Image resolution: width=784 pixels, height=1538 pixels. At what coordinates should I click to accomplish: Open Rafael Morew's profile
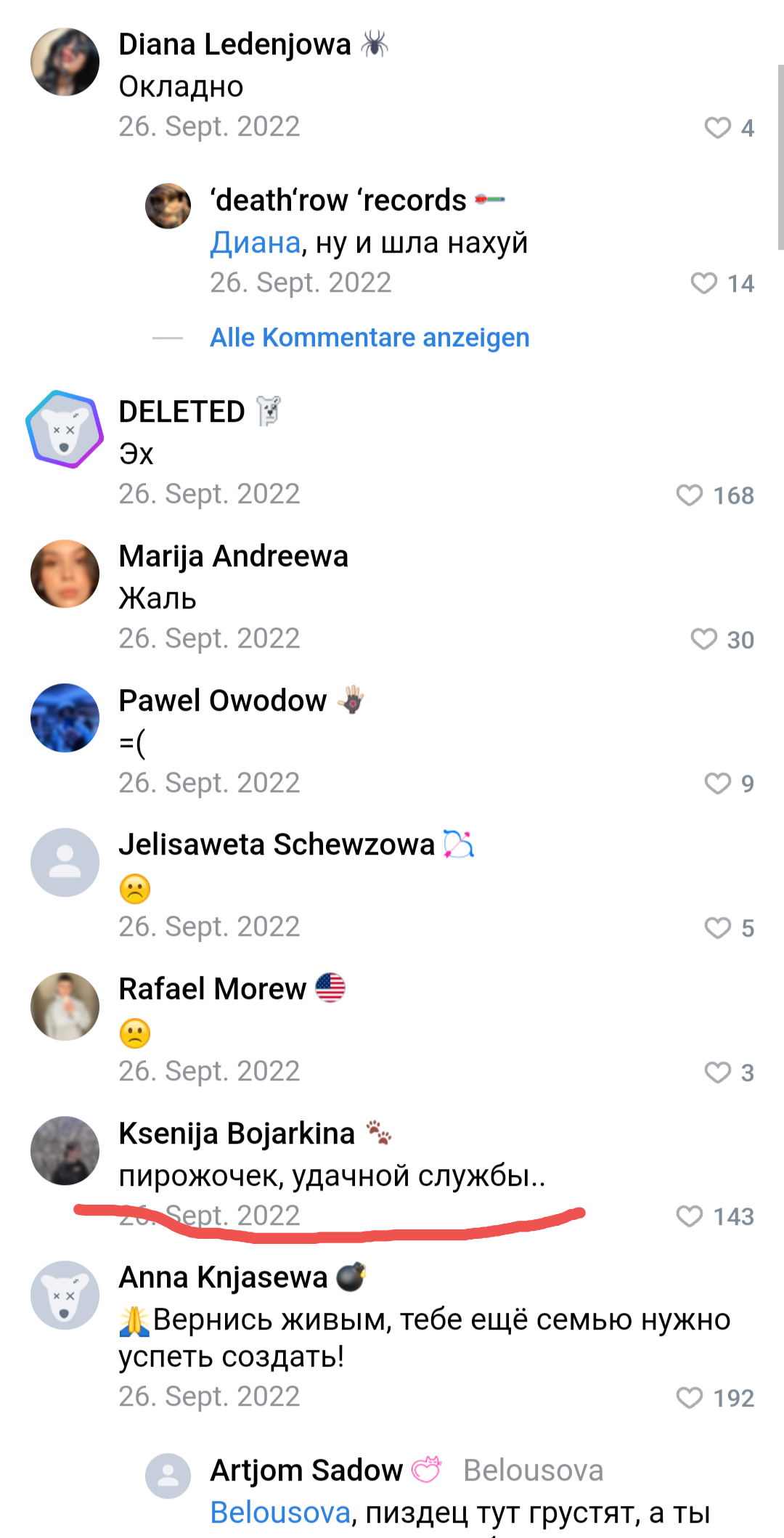click(212, 989)
